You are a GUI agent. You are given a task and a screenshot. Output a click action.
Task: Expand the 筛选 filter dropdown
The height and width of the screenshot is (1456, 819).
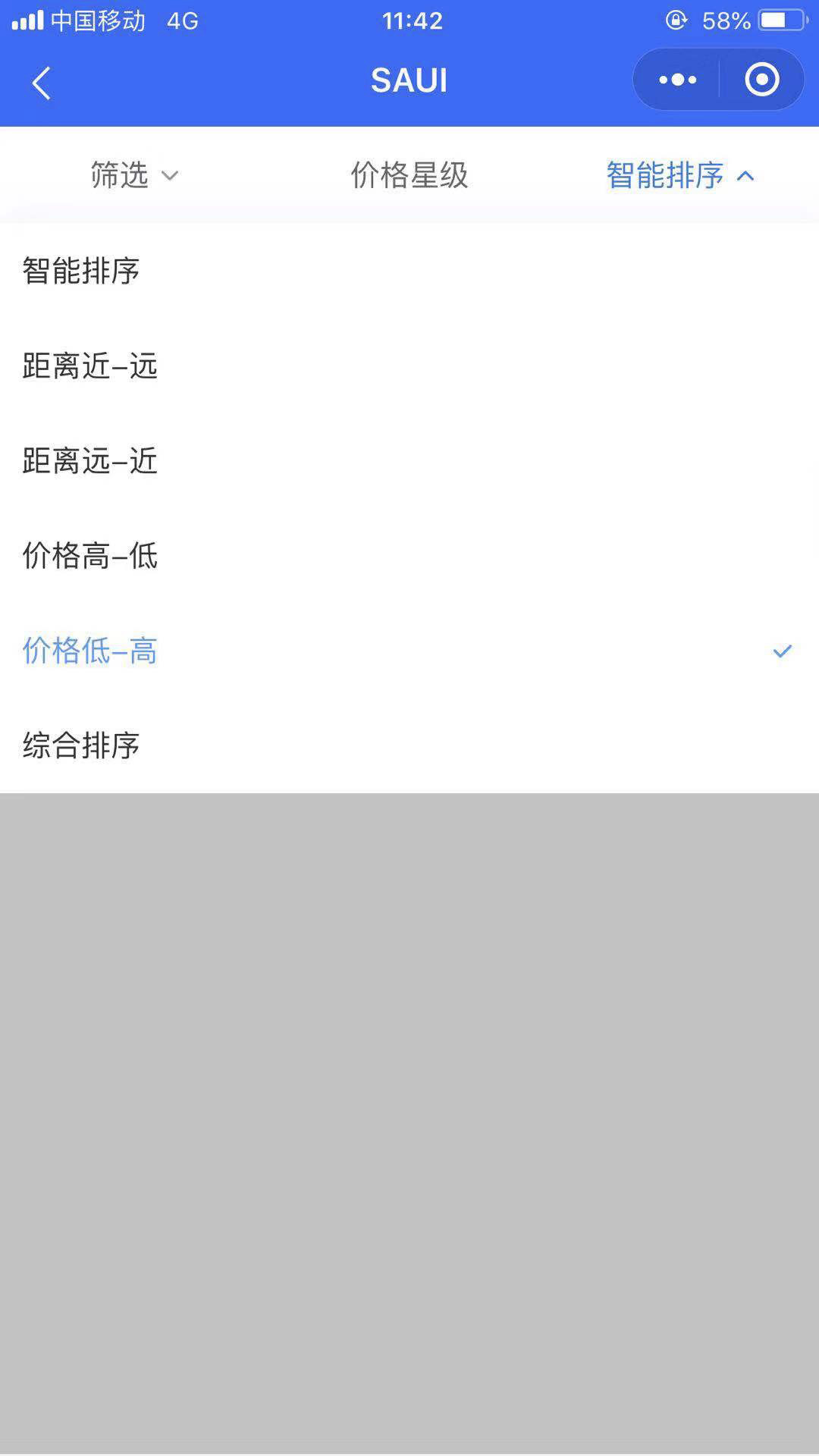[135, 175]
